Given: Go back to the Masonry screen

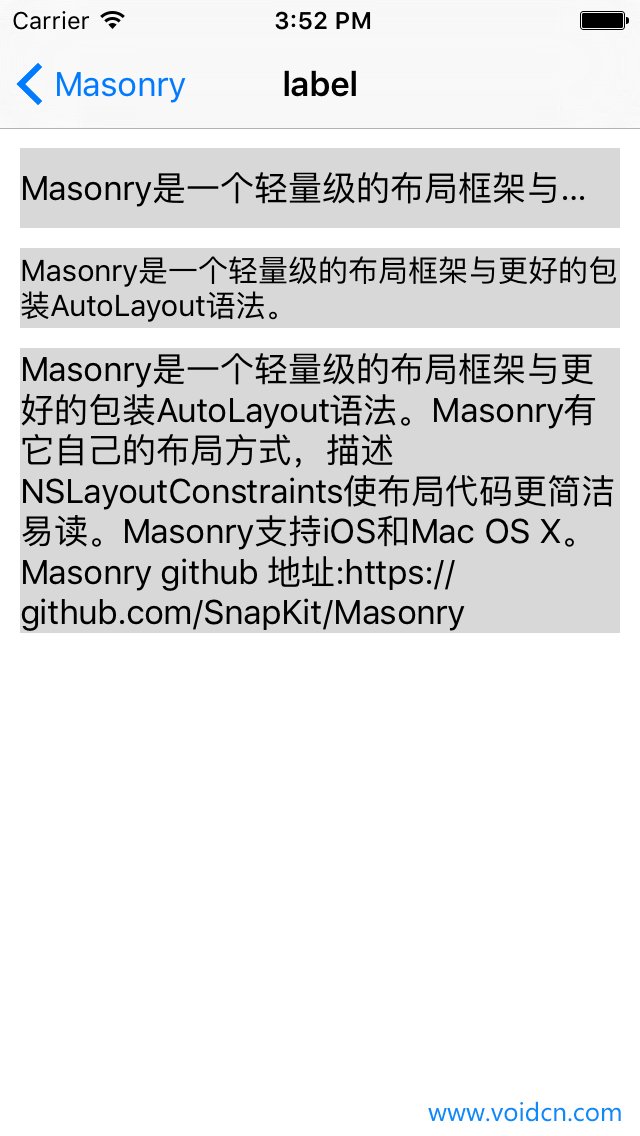Looking at the screenshot, I should [x=100, y=85].
